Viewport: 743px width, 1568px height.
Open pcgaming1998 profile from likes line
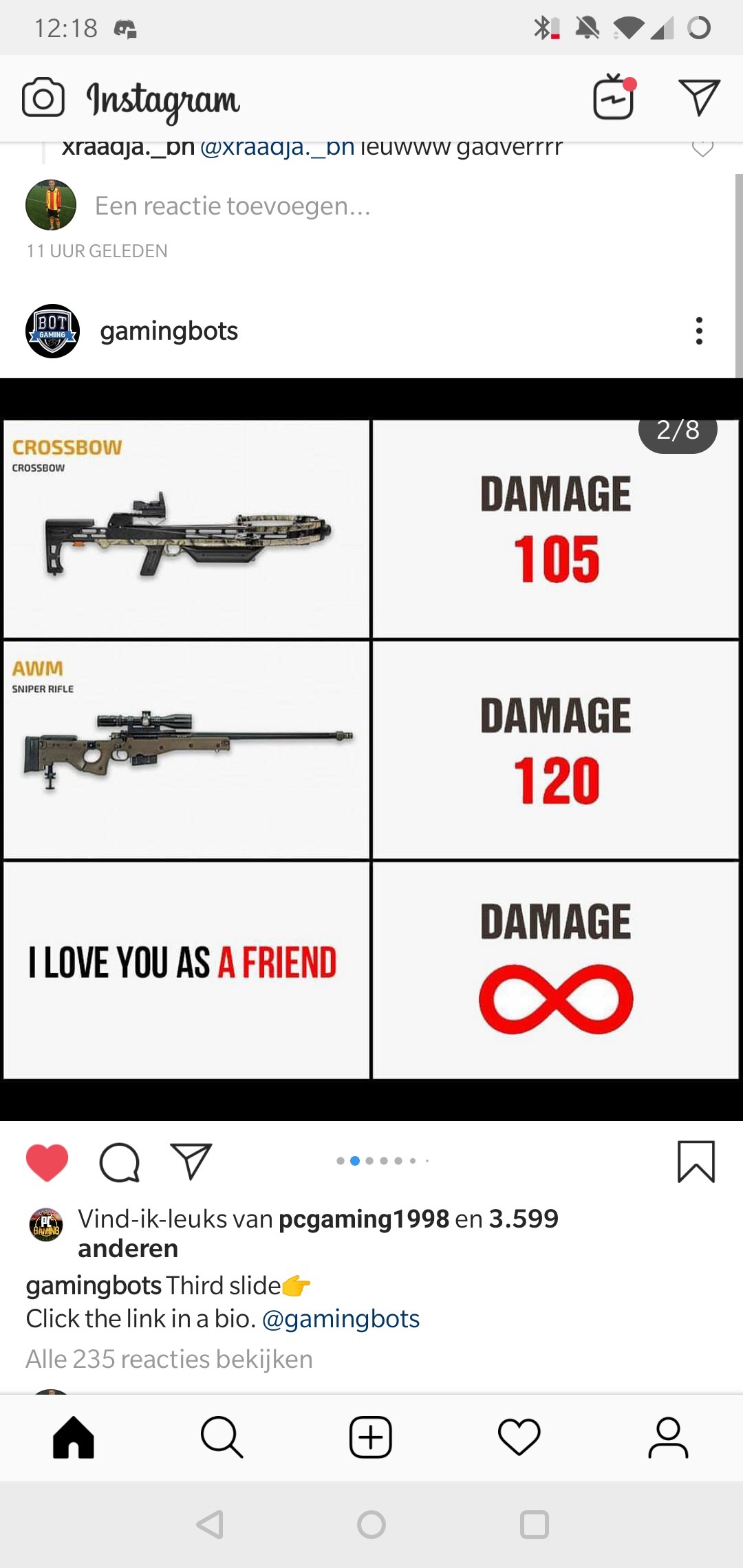(364, 1219)
